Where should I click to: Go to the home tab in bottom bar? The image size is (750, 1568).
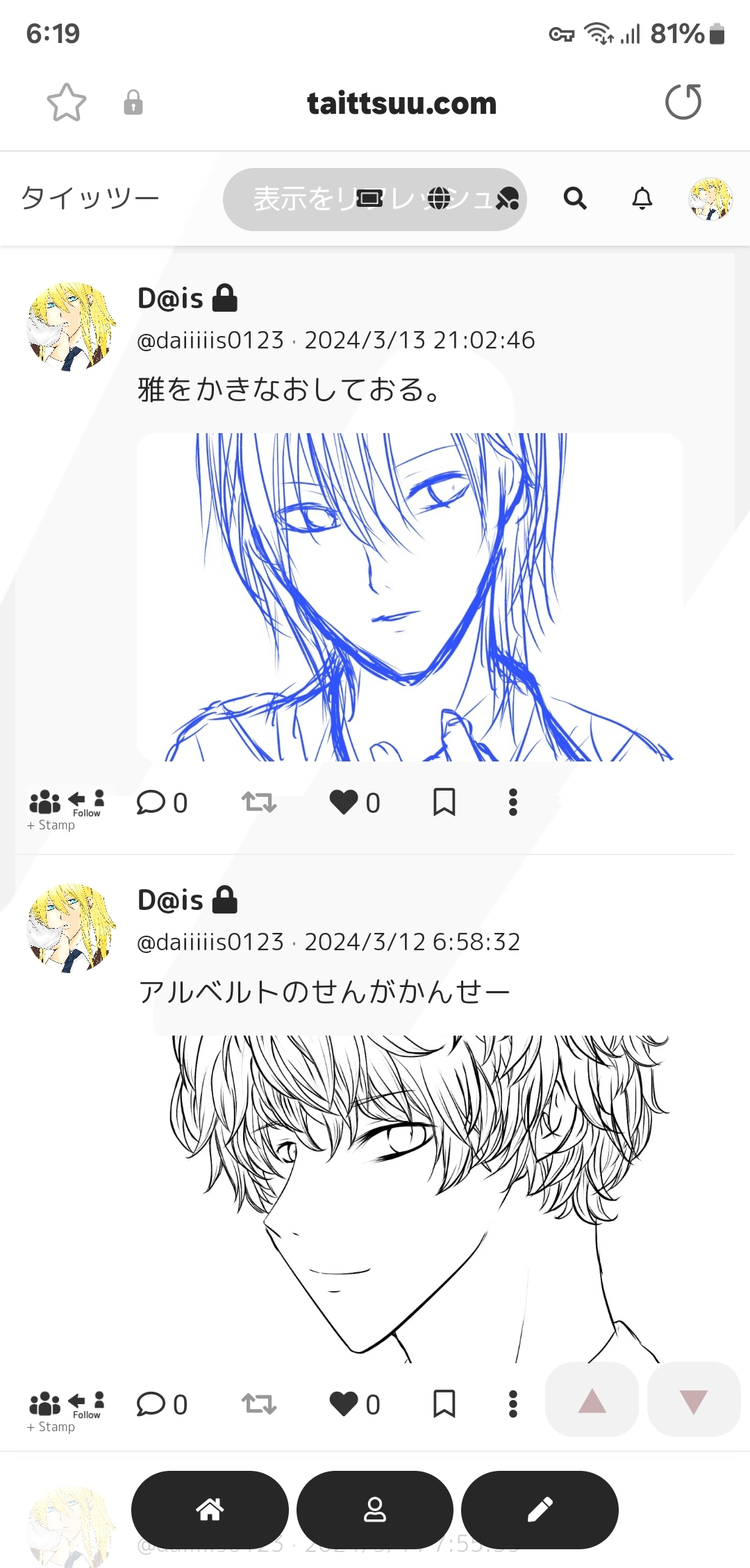tap(210, 1509)
